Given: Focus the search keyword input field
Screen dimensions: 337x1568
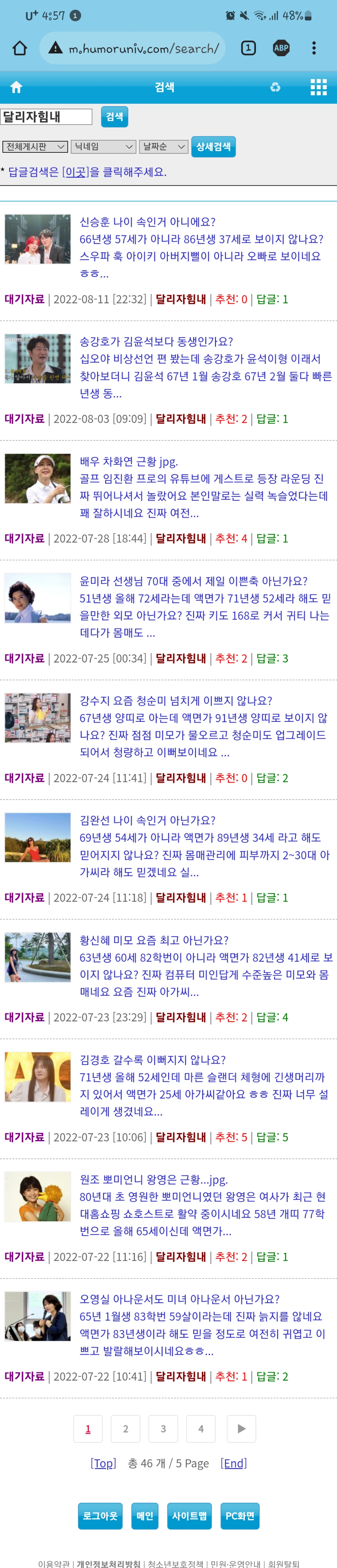Looking at the screenshot, I should pos(46,117).
